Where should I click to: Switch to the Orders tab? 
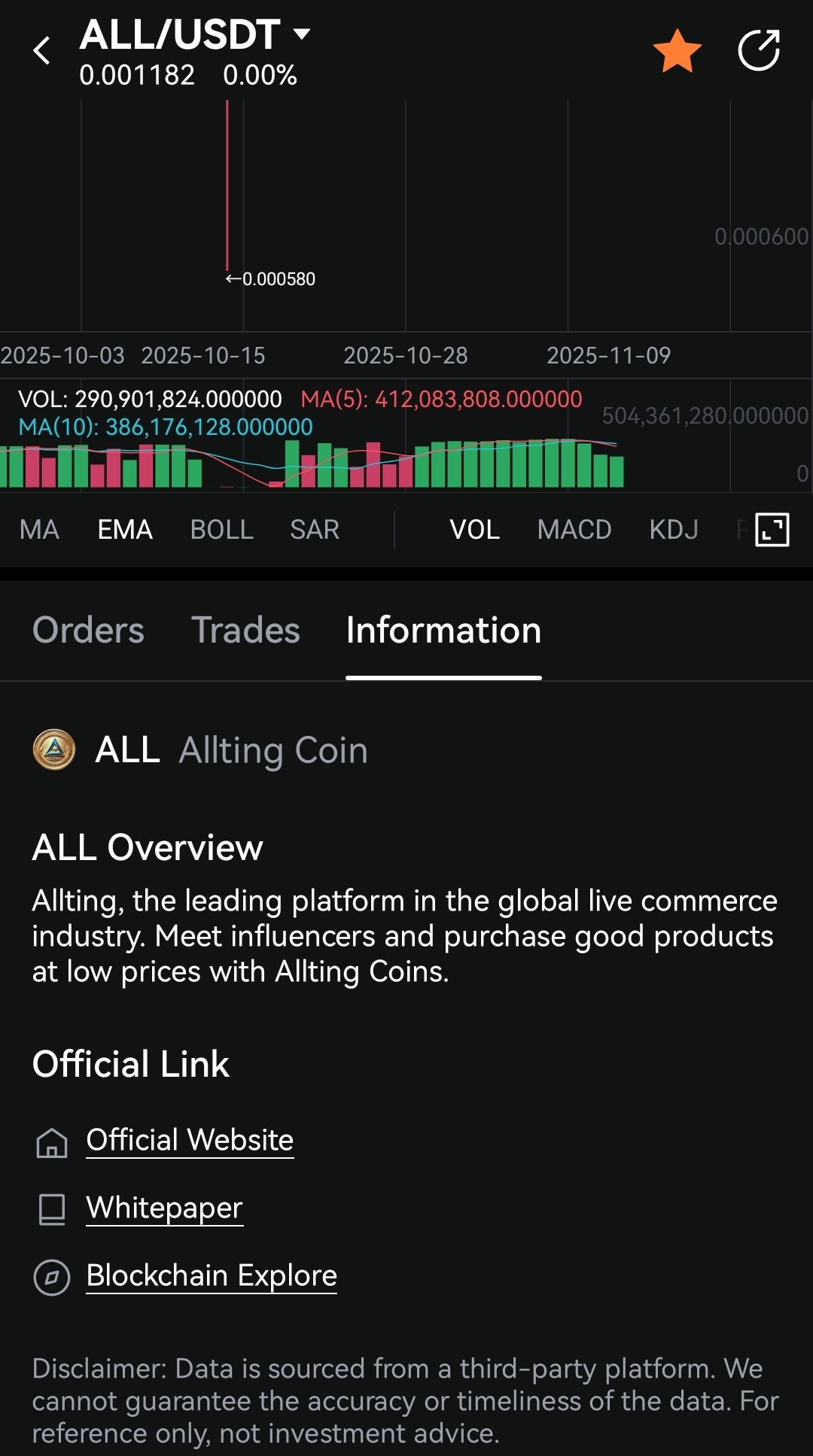(x=88, y=630)
